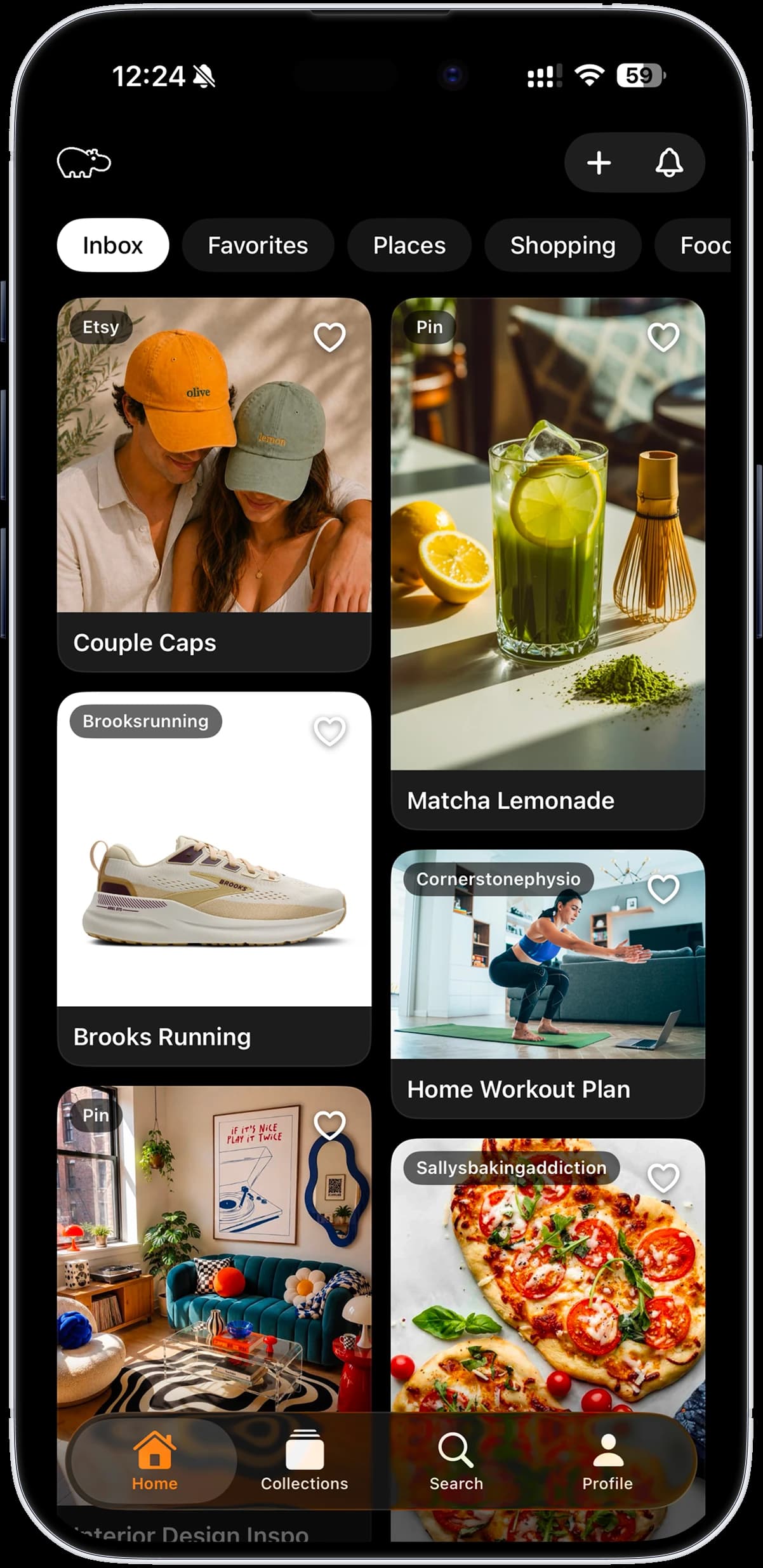Switch to the Search tab
The width and height of the screenshot is (763, 1568).
456,1460
